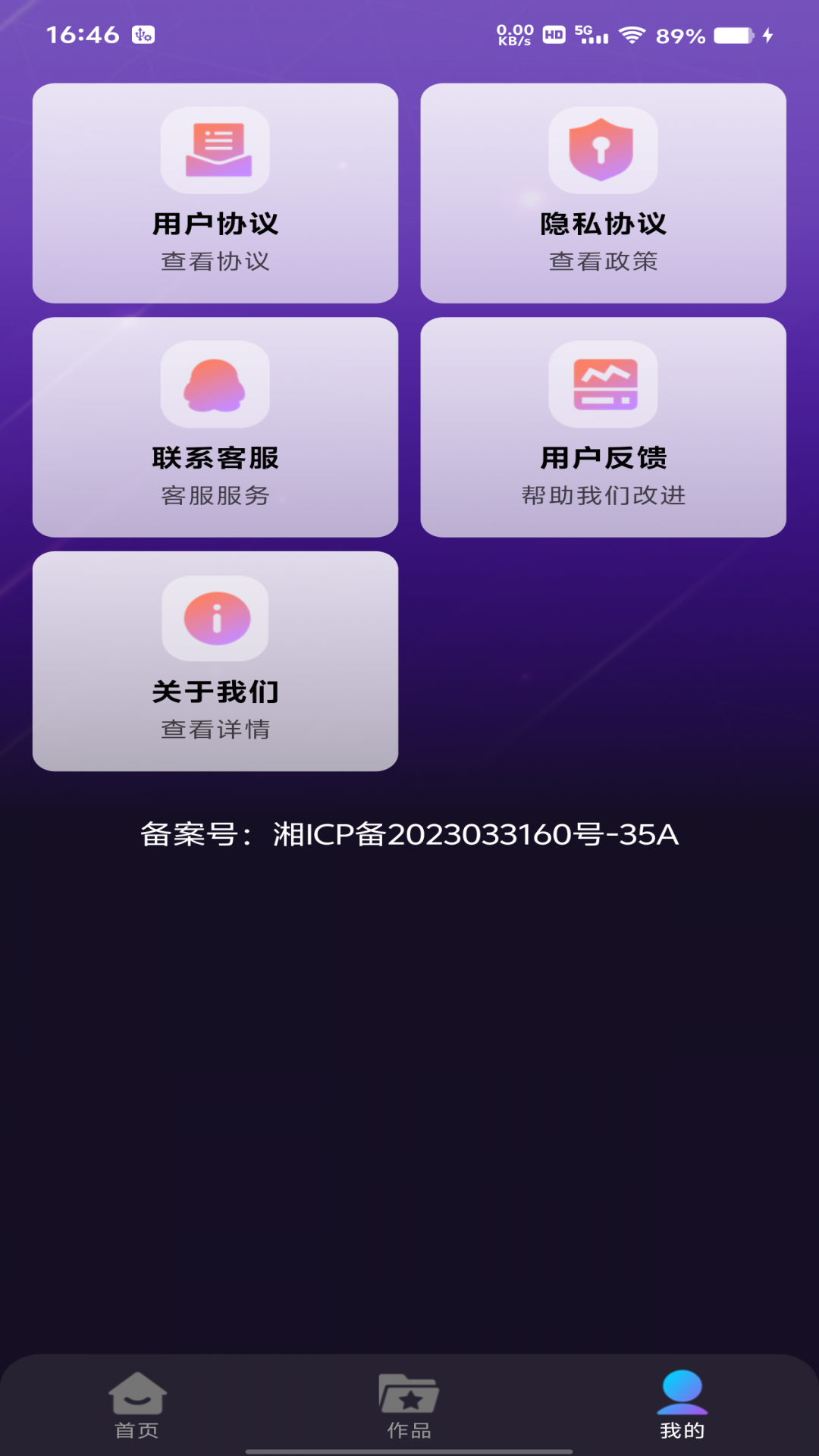
Task: Tap the 关于我们 info icon
Action: point(215,617)
